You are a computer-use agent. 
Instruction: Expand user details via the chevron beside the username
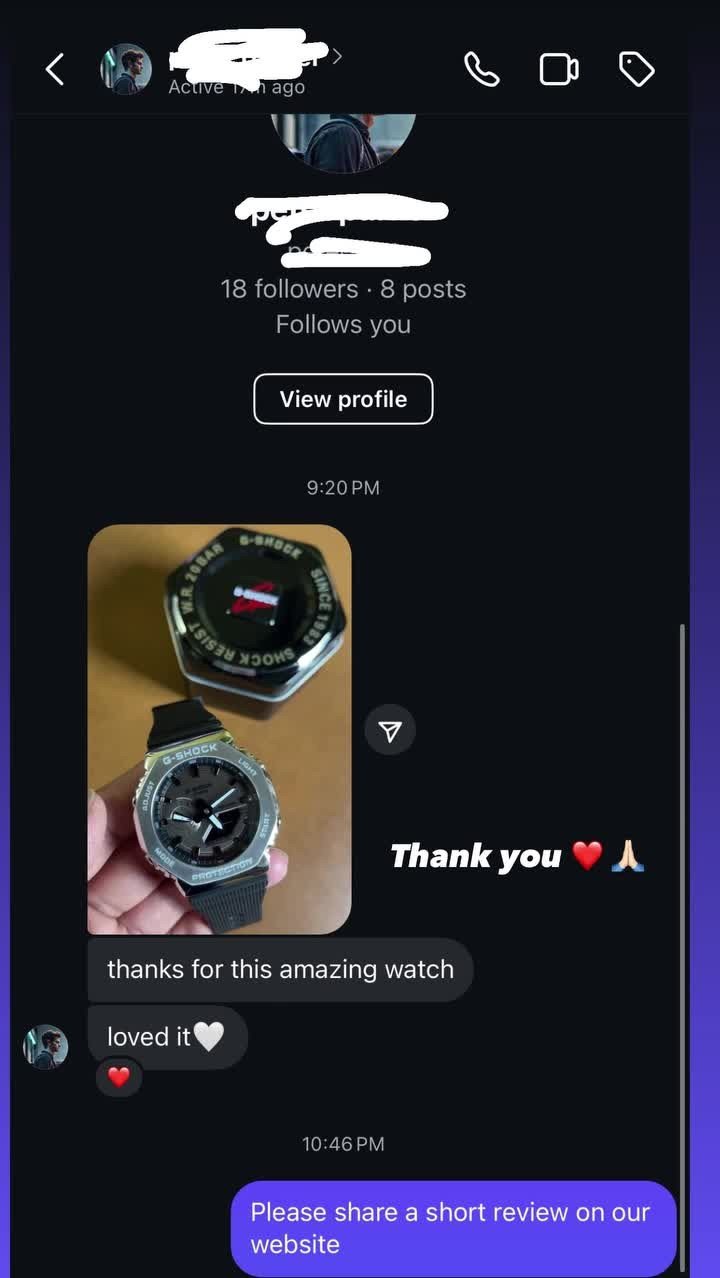(338, 57)
